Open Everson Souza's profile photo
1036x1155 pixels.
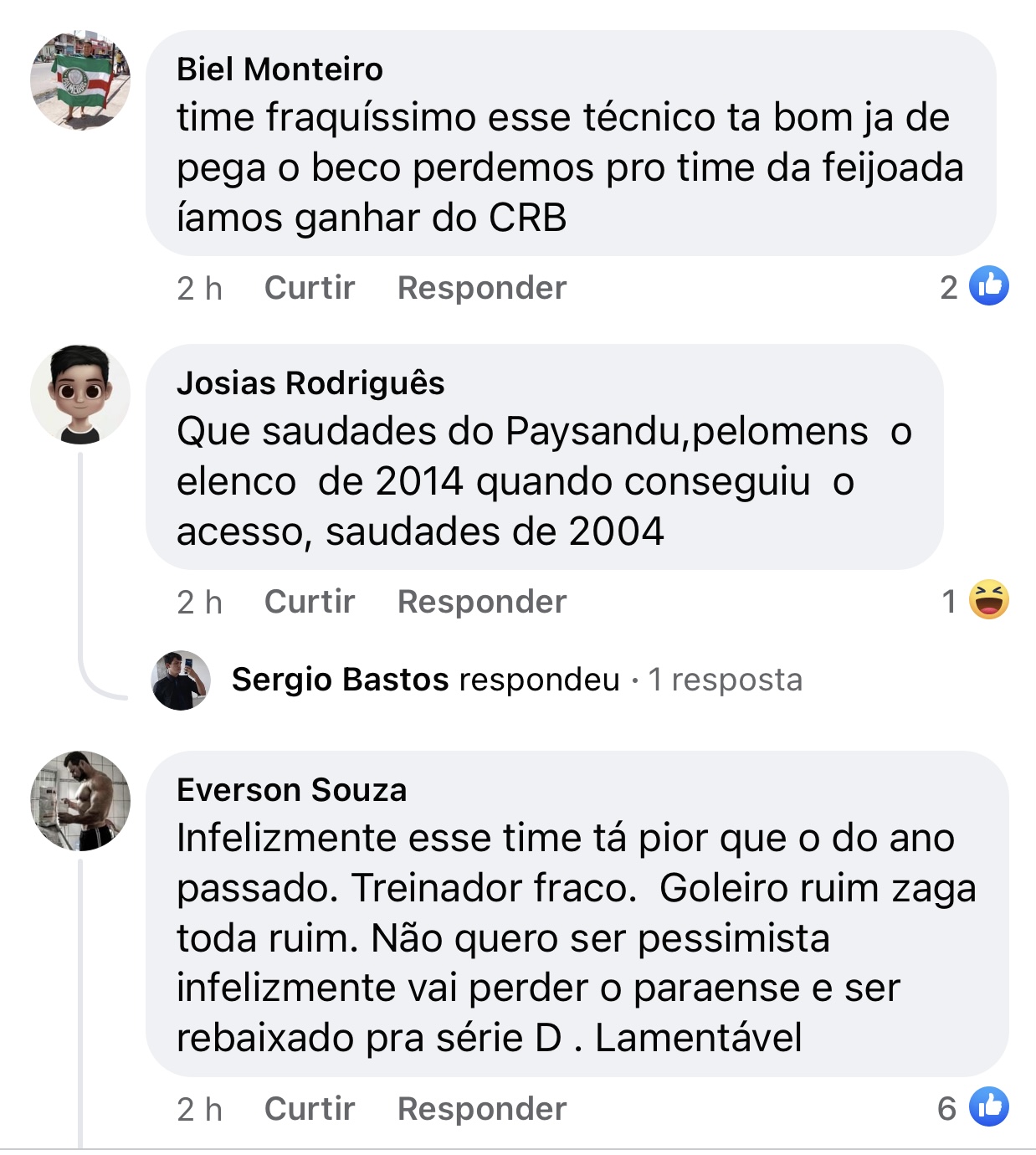[x=80, y=801]
